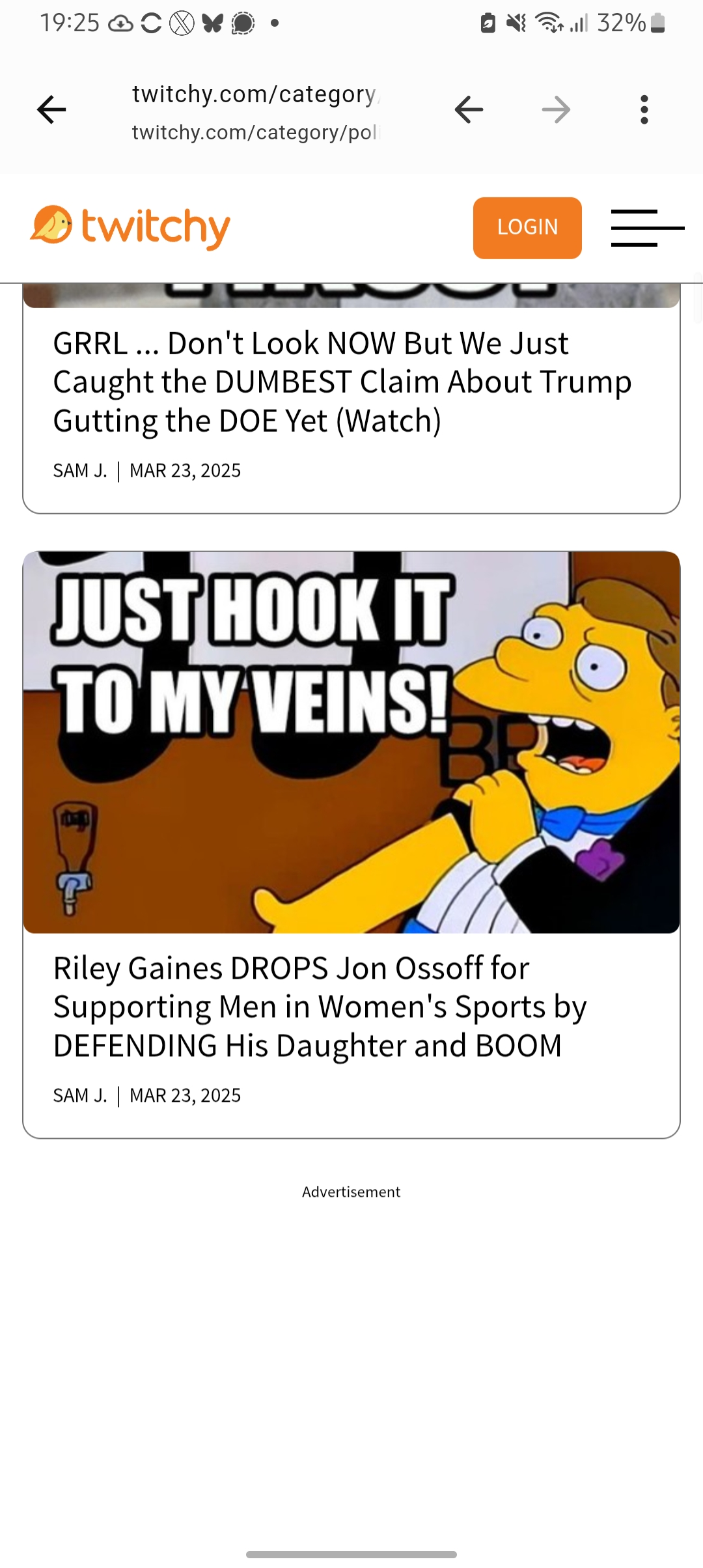Open the hamburger navigation menu

click(x=647, y=228)
